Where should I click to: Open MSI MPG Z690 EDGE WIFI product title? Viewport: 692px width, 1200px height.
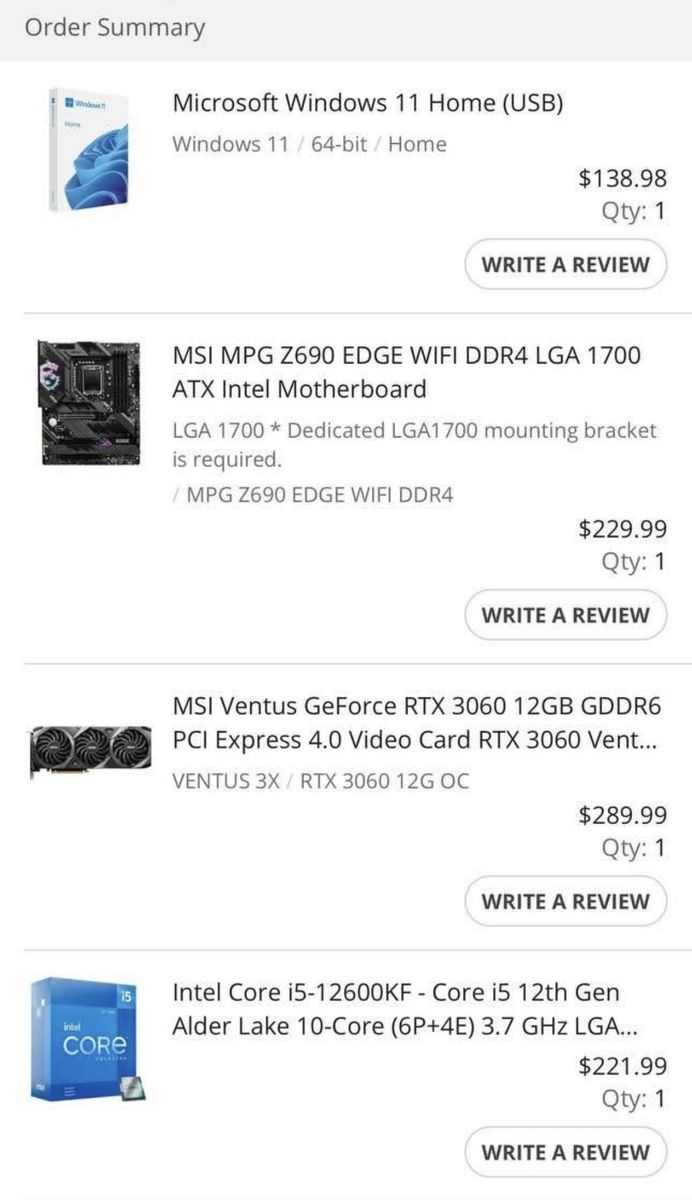click(x=406, y=372)
